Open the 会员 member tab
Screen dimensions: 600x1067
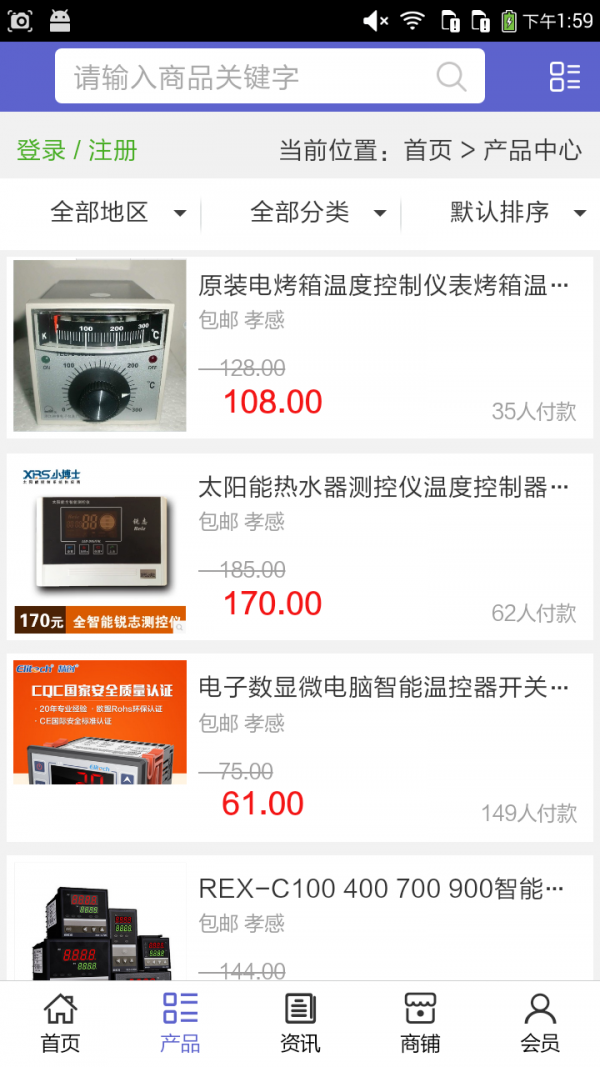click(540, 1023)
